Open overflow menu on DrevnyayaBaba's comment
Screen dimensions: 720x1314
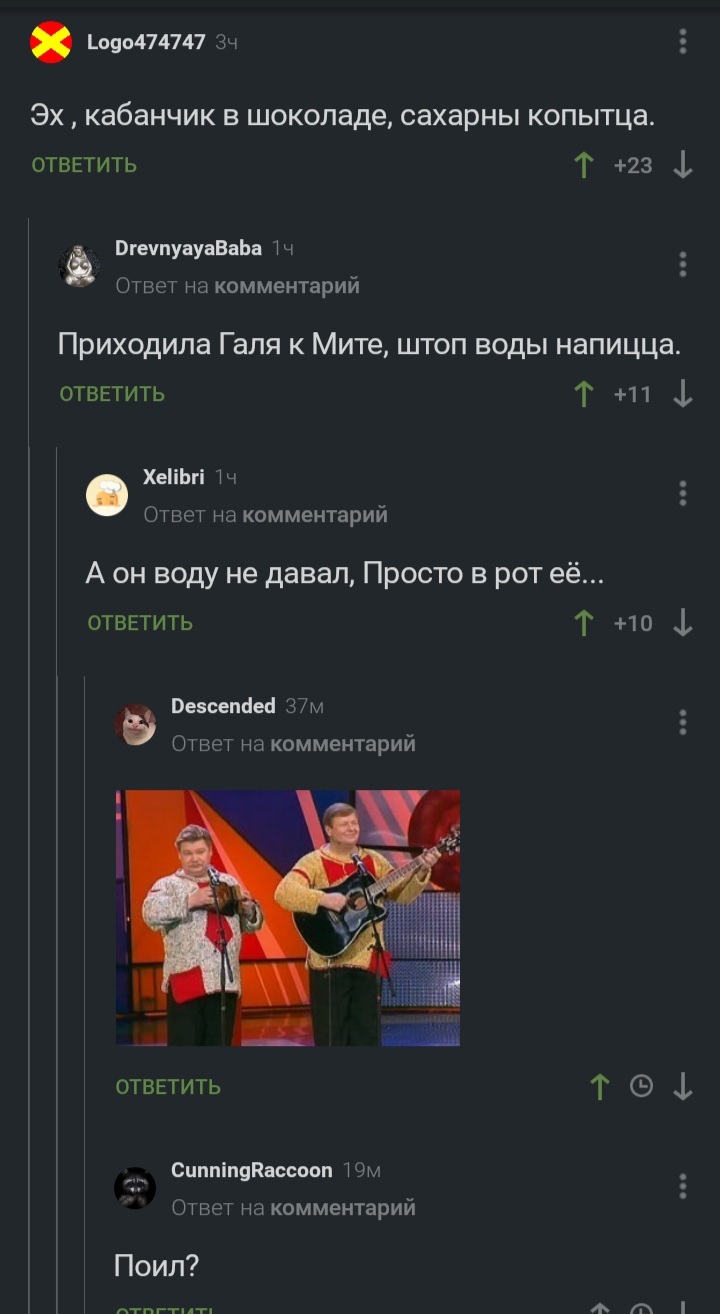[x=683, y=264]
